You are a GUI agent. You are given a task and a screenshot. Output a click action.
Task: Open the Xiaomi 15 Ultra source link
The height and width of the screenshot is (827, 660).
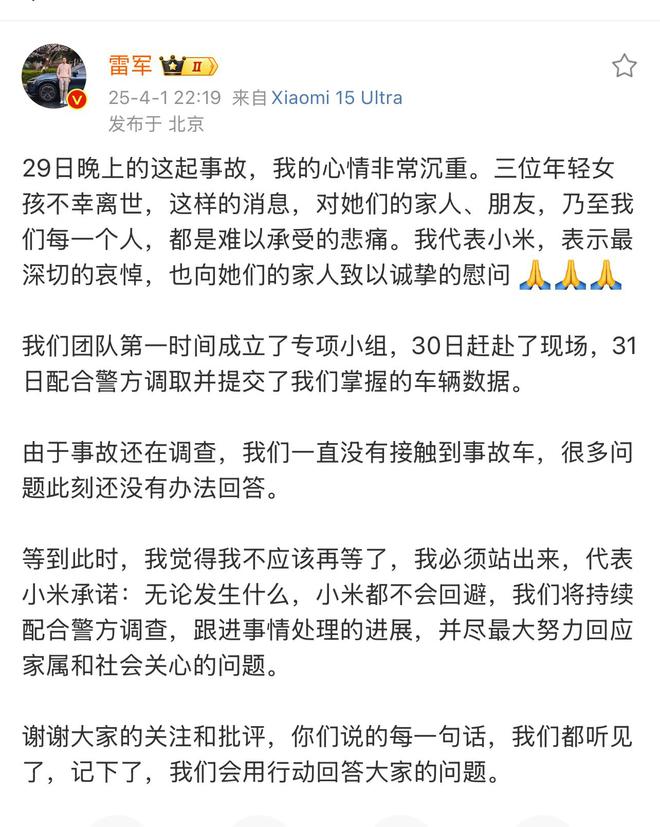(336, 98)
